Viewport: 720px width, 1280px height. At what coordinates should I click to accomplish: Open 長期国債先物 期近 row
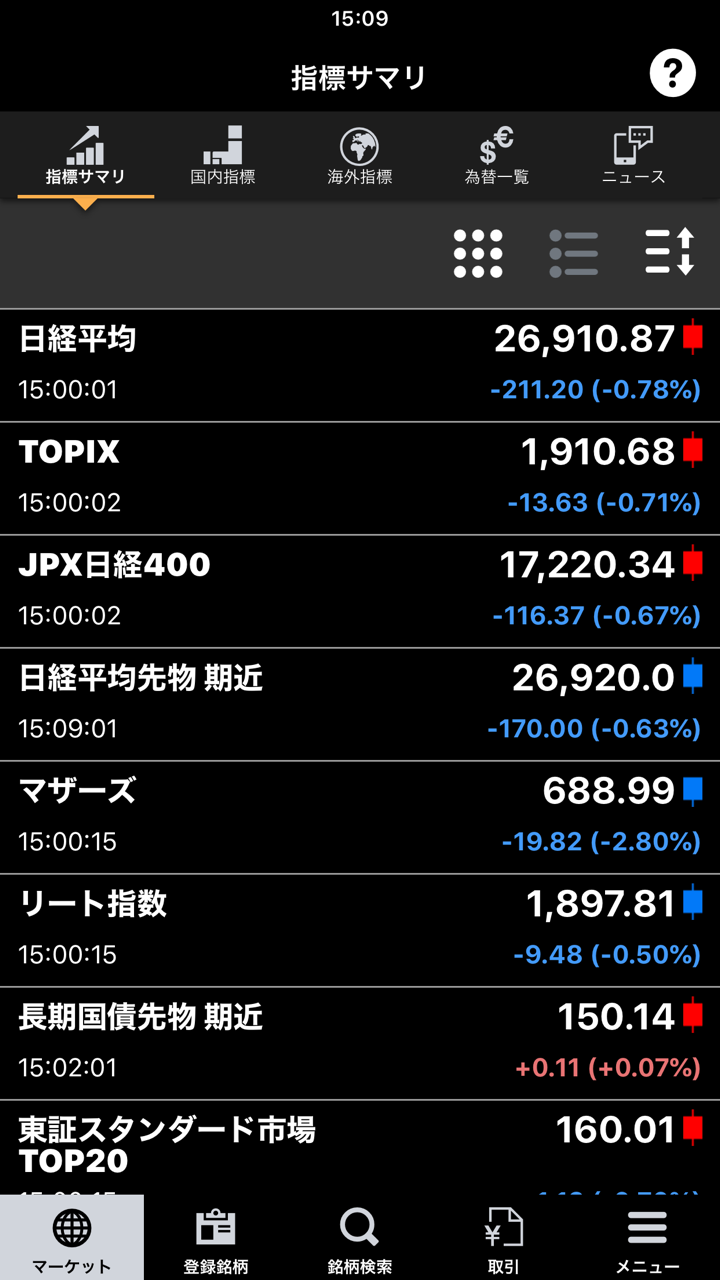[x=360, y=1043]
